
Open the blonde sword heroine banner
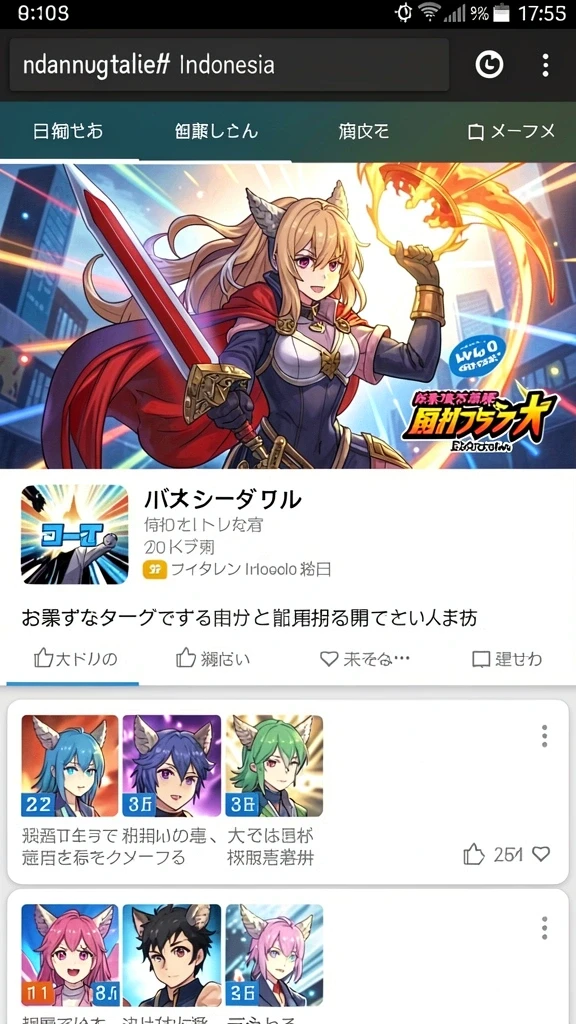(288, 316)
